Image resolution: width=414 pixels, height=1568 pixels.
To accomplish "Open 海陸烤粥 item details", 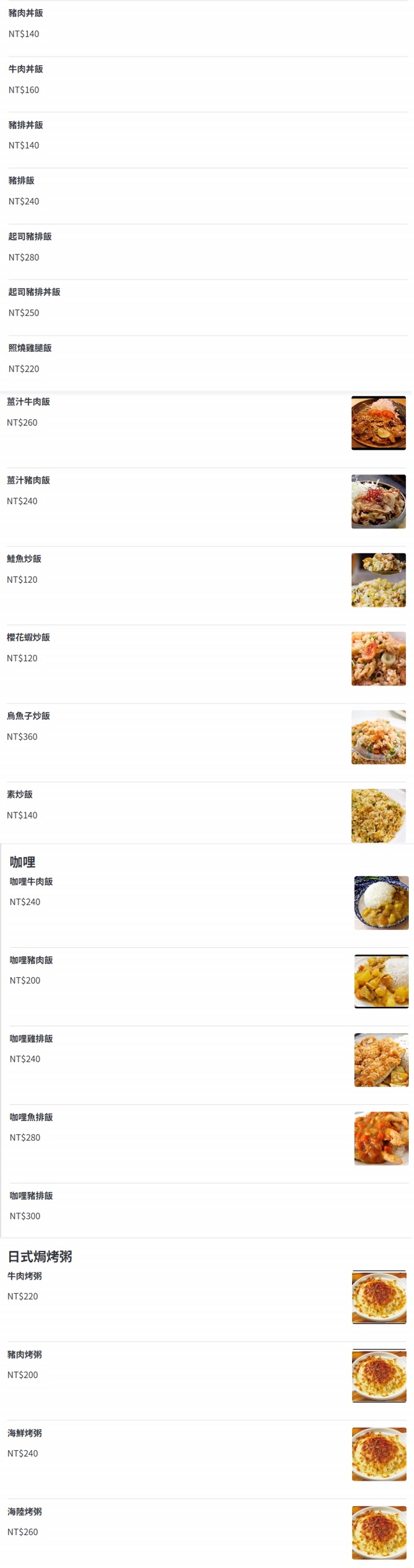I will pyautogui.click(x=24, y=1511).
